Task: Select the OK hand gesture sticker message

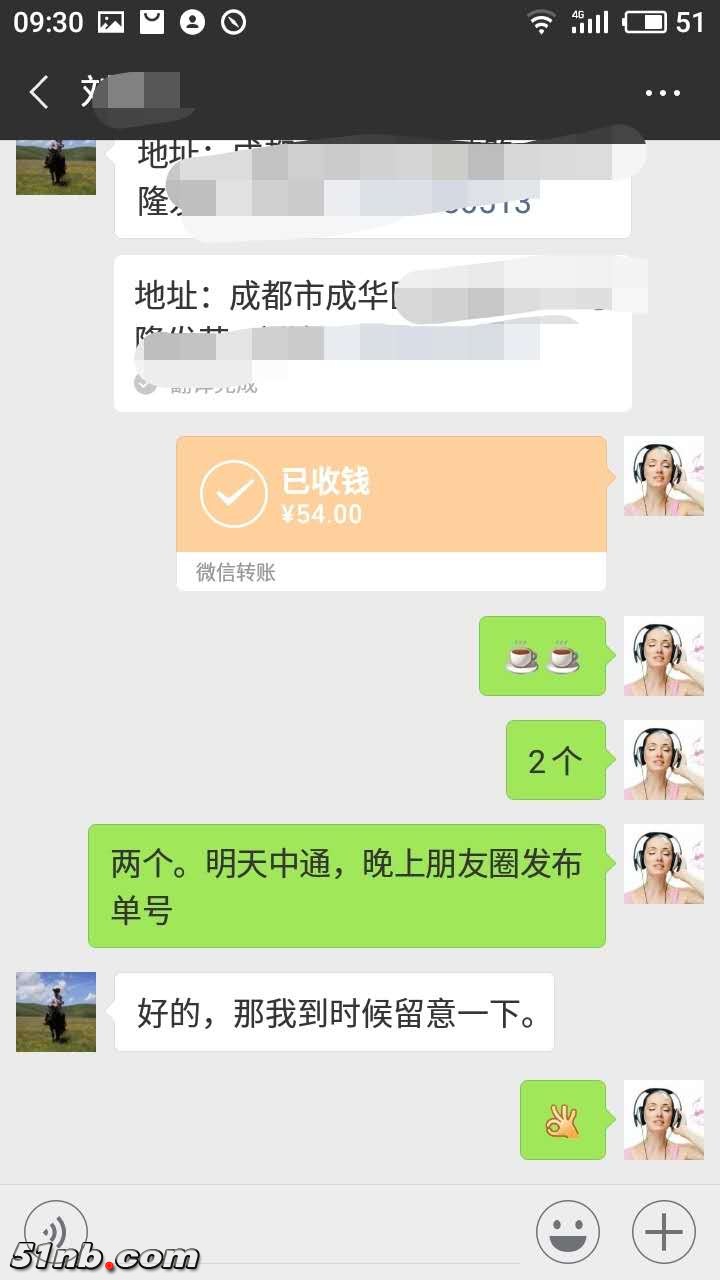Action: click(563, 1119)
